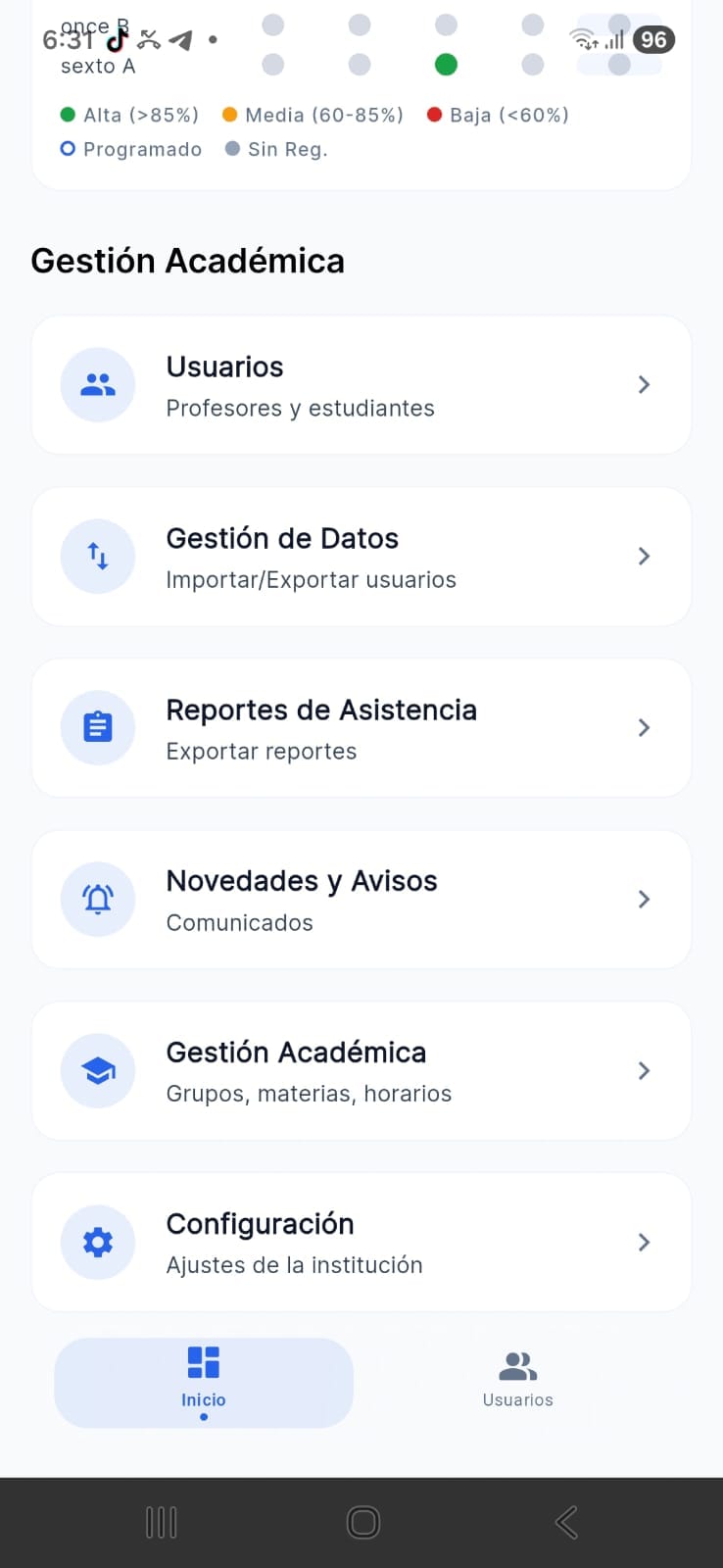Select the Gestión de Datos import/export arrows icon
Viewport: 723px width, 1568px height.
click(98, 556)
